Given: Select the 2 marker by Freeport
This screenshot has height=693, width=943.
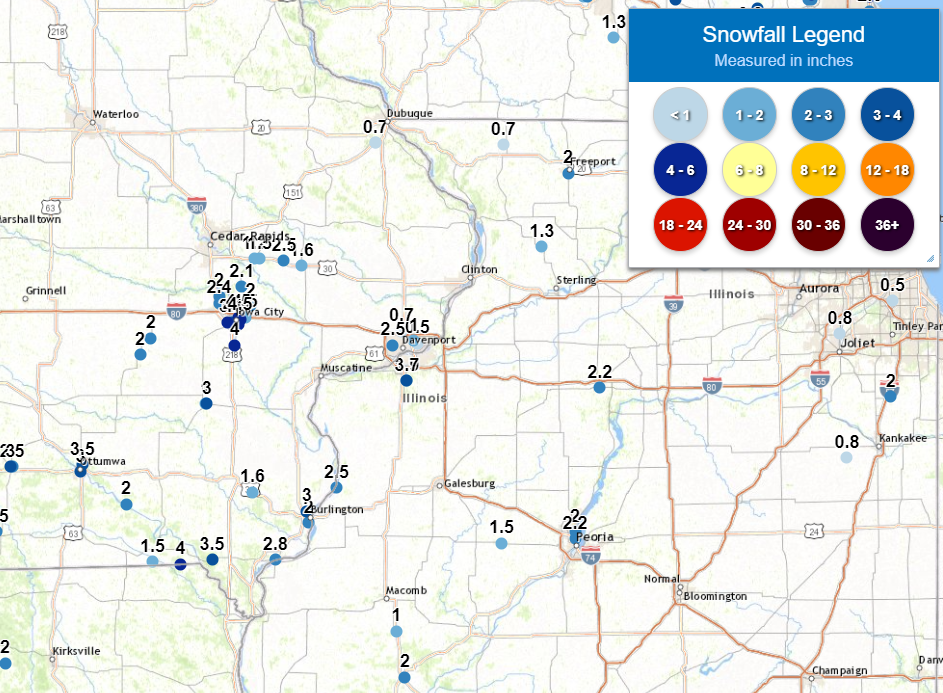Looking at the screenshot, I should click(568, 173).
